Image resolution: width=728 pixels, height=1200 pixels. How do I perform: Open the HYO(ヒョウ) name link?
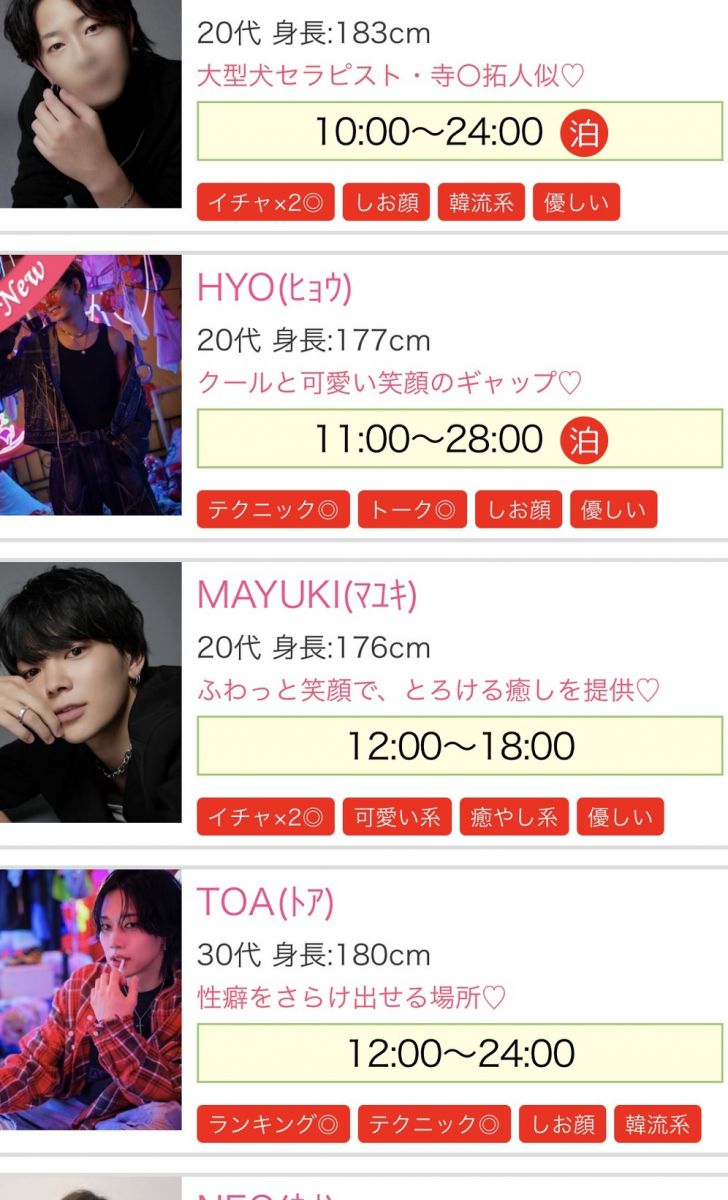click(x=274, y=287)
